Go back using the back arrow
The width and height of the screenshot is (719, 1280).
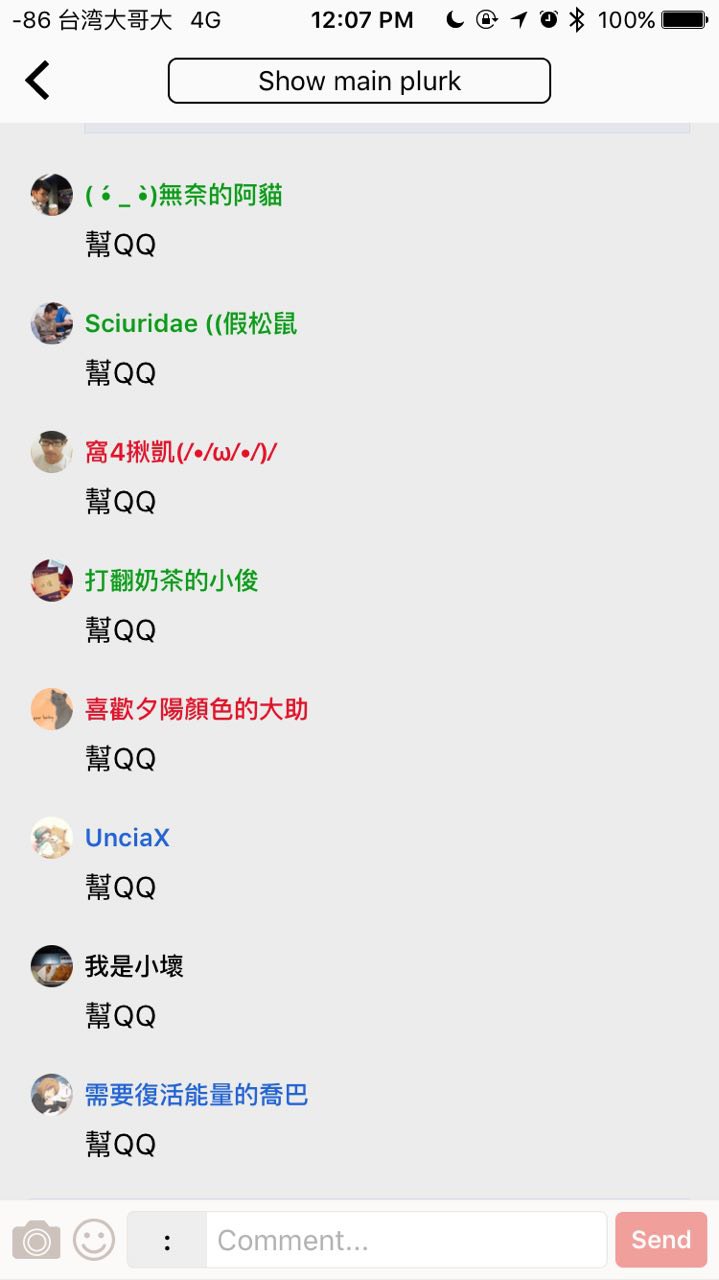click(38, 80)
